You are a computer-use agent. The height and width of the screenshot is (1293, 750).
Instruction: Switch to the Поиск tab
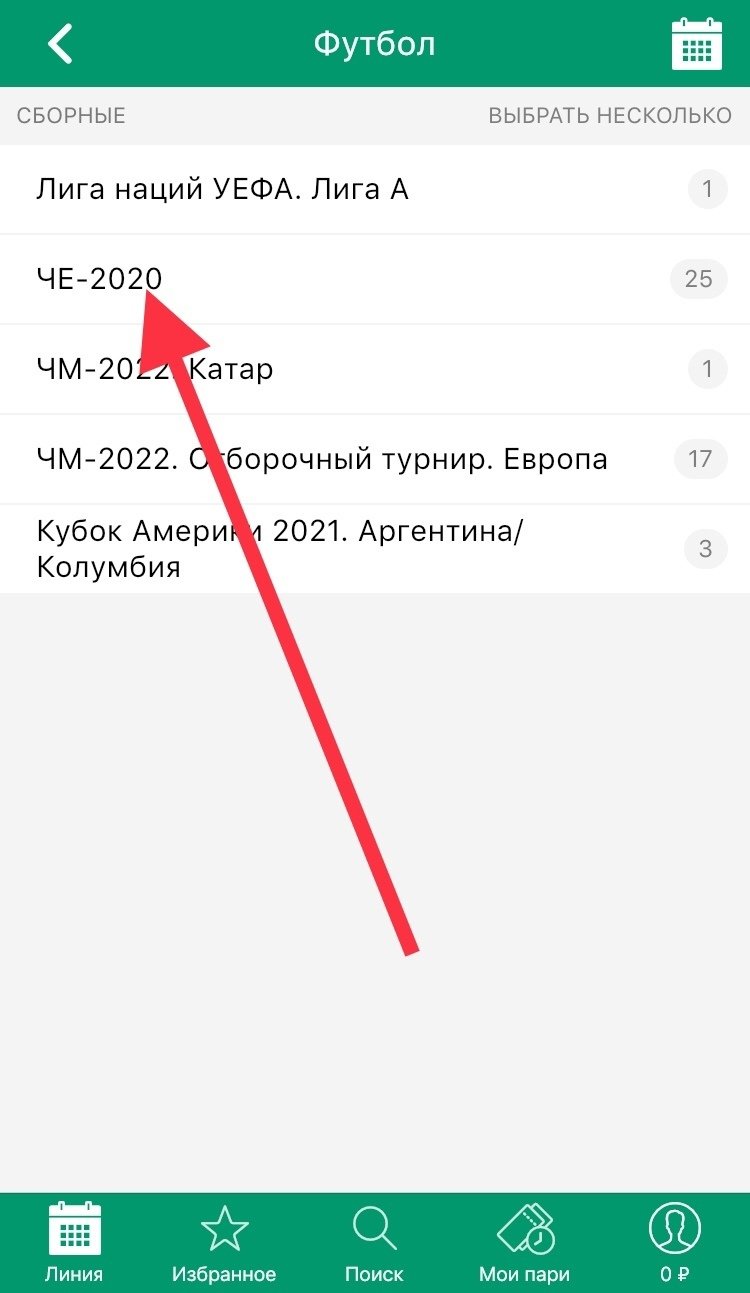coord(374,1243)
